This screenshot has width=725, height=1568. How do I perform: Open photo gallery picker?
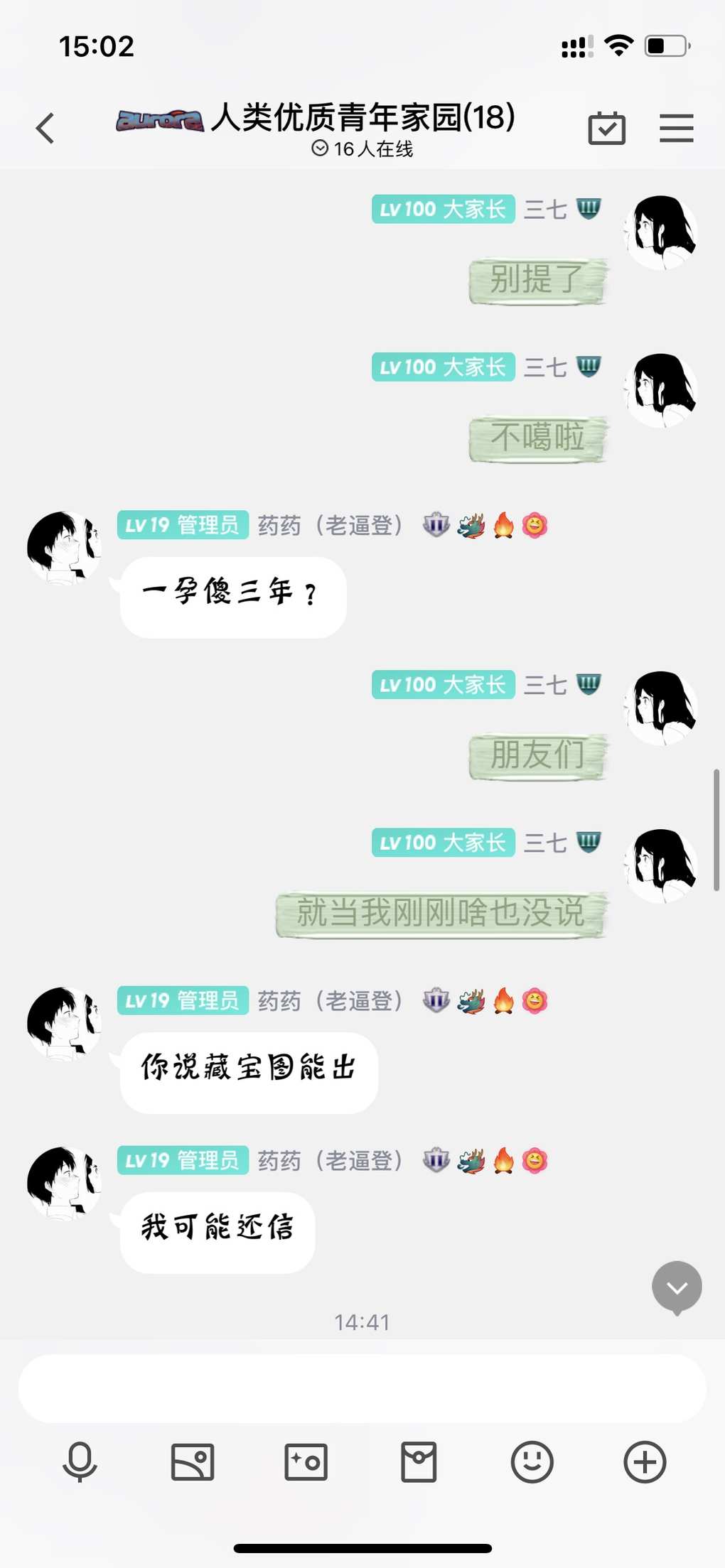coord(193,1461)
